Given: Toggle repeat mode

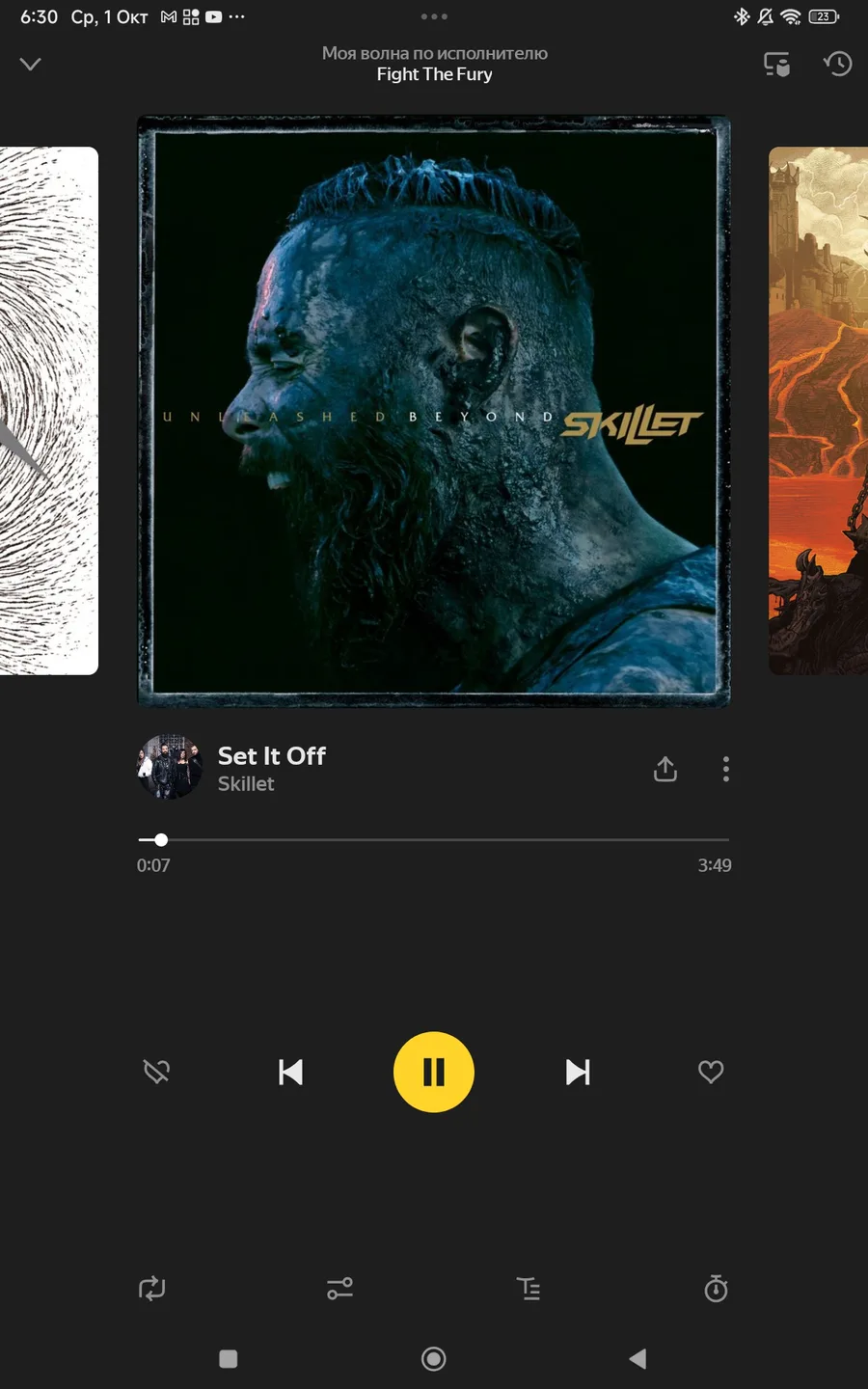Looking at the screenshot, I should pyautogui.click(x=152, y=1289).
